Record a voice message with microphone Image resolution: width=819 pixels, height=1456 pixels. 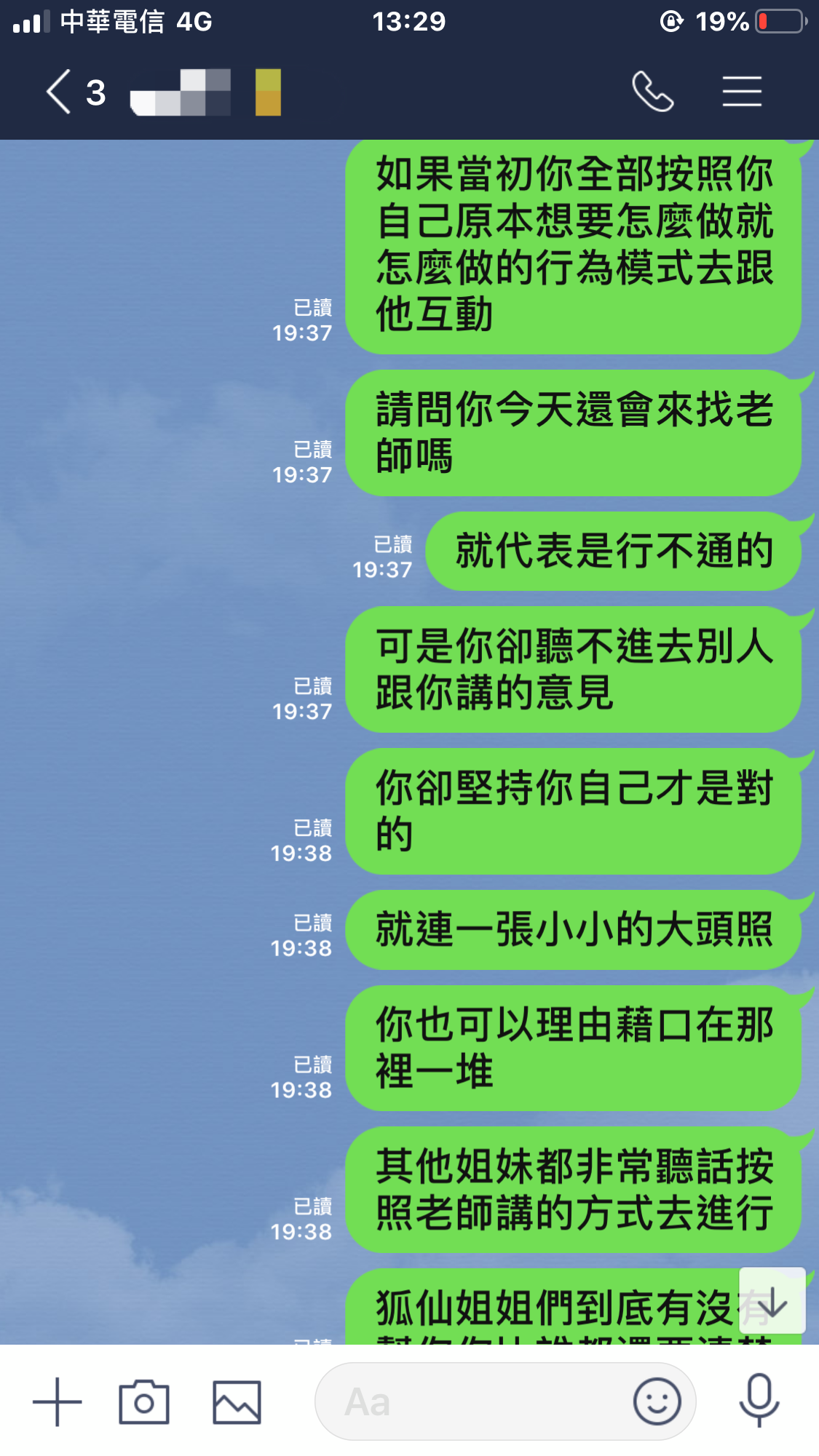coord(759,1400)
